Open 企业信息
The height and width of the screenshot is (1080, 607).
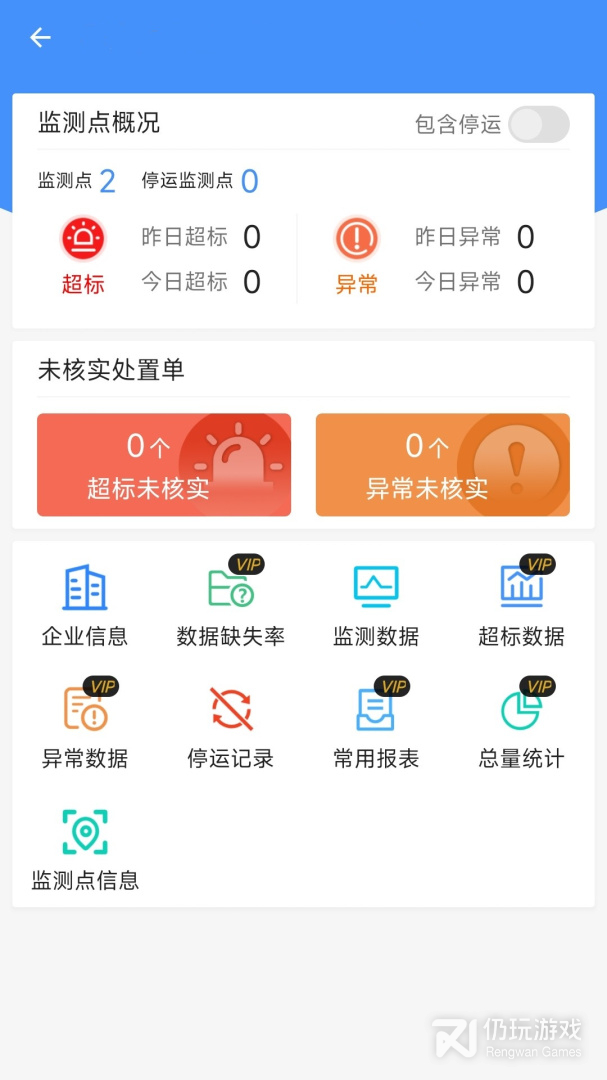tap(85, 605)
